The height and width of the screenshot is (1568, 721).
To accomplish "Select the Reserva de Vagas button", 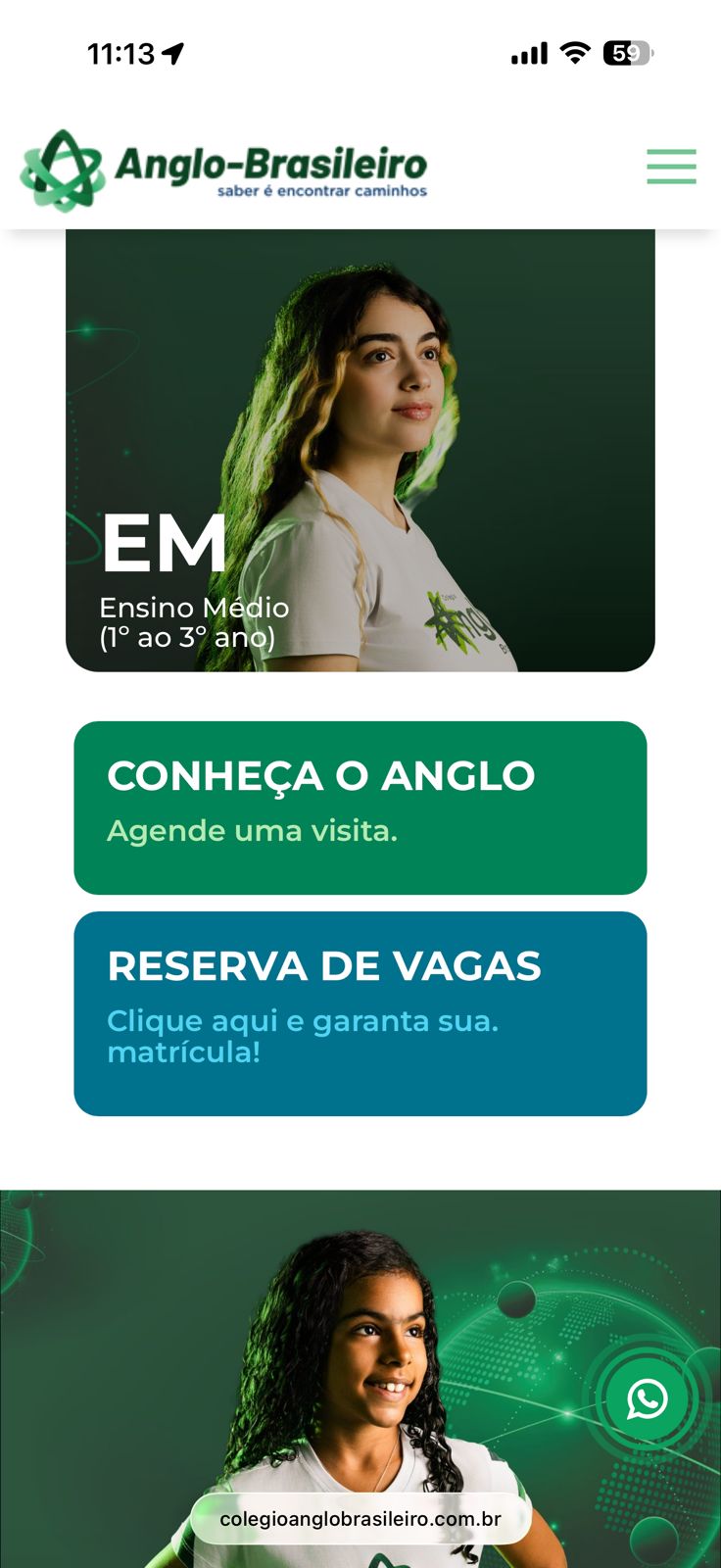I will pyautogui.click(x=360, y=1013).
